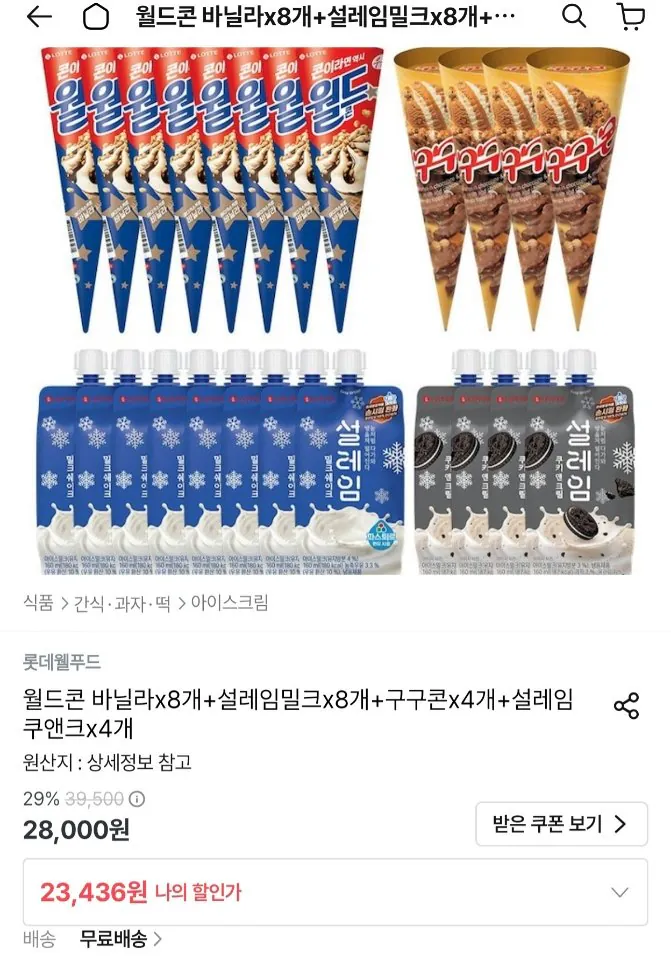Viewport: 671px width, 960px height.
Task: Open the 식품 category breadcrumb
Action: 39,603
